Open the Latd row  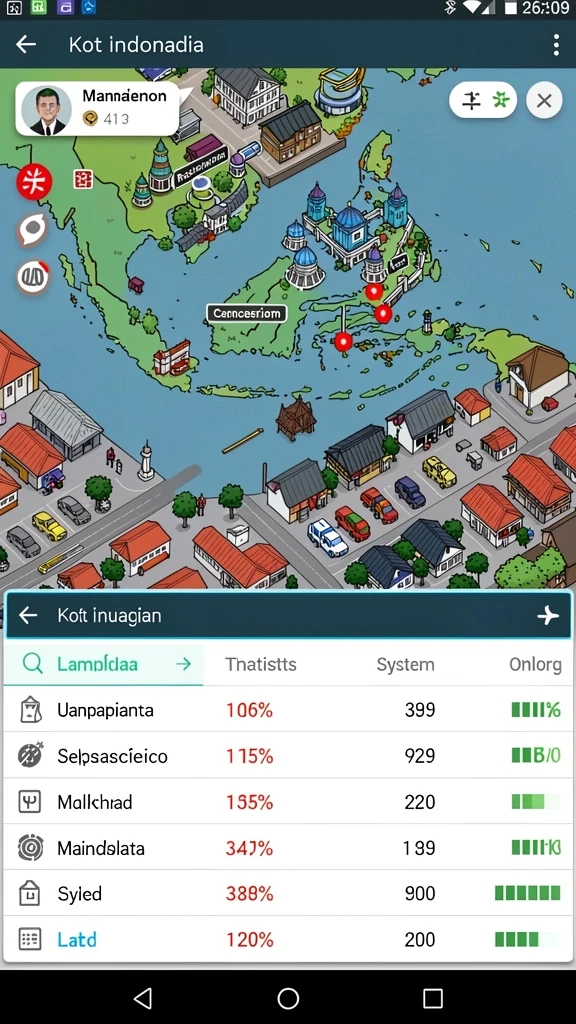coord(288,939)
